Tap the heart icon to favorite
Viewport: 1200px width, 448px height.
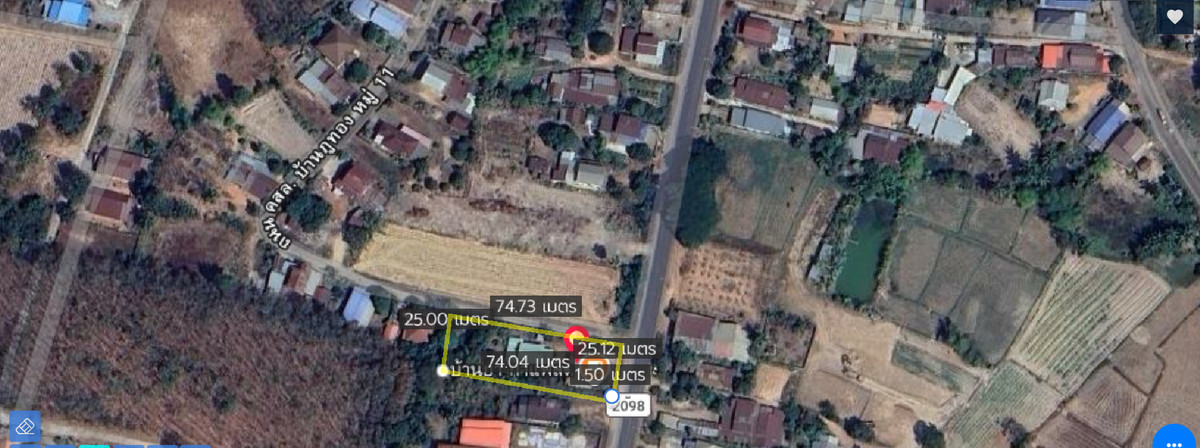pos(1174,17)
